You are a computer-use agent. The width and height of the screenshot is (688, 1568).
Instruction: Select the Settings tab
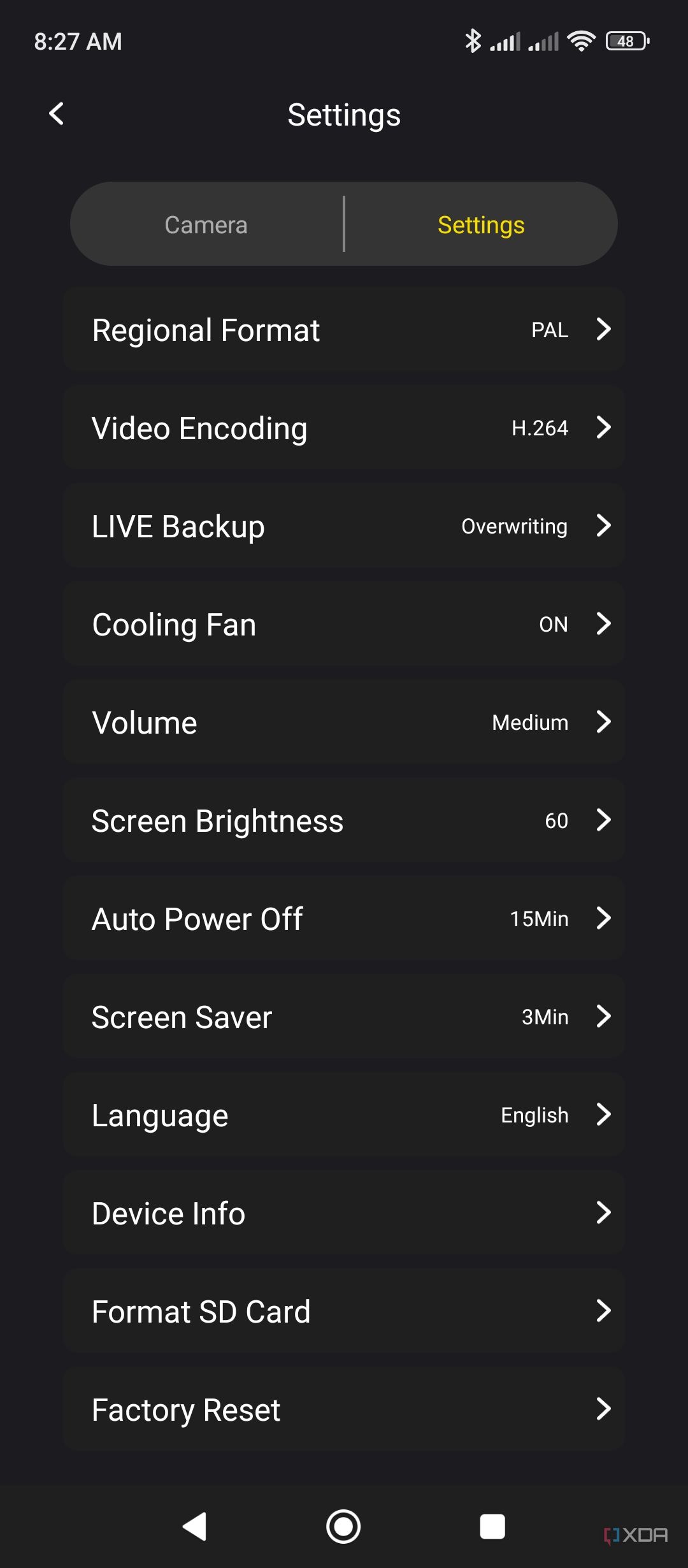pos(481,224)
